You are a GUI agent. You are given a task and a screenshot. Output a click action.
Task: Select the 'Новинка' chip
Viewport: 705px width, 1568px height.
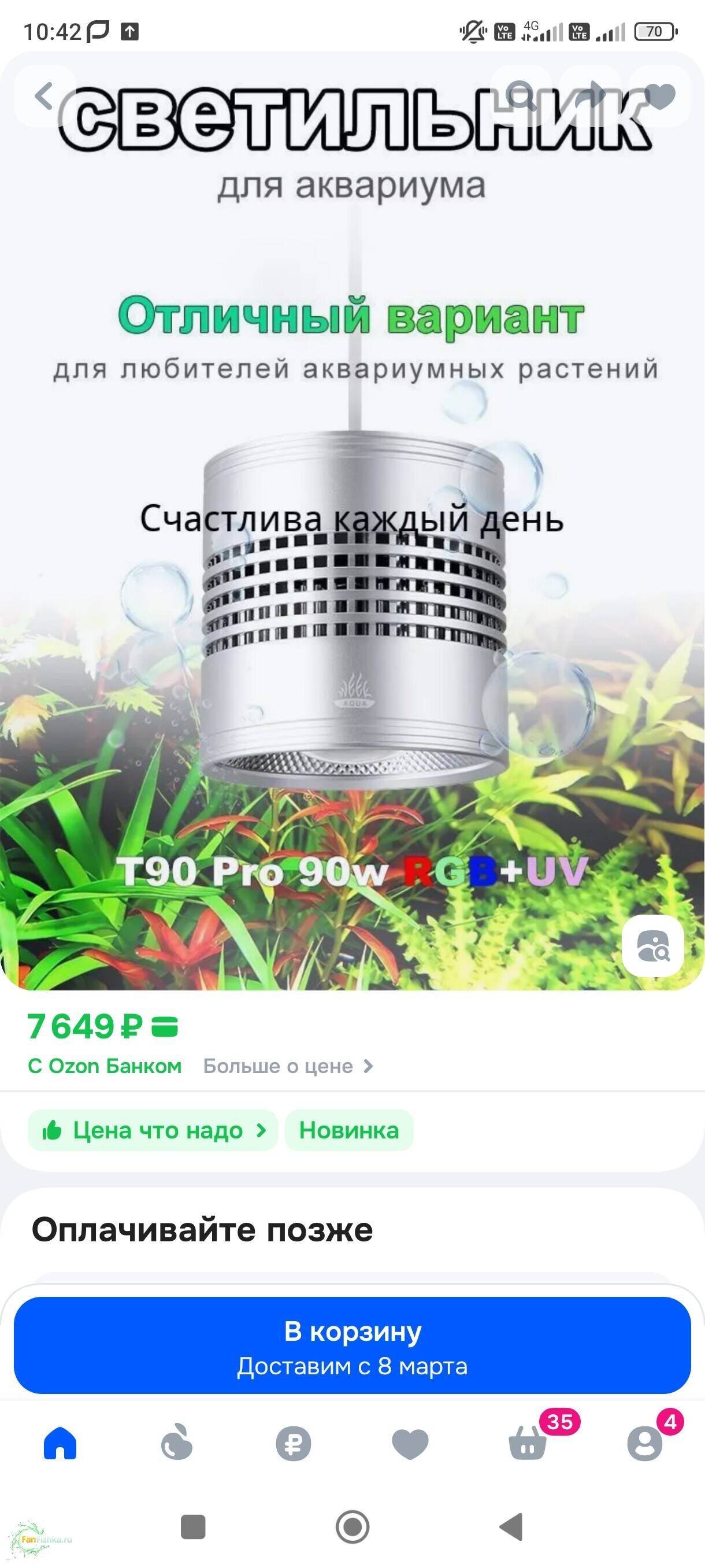(348, 1130)
